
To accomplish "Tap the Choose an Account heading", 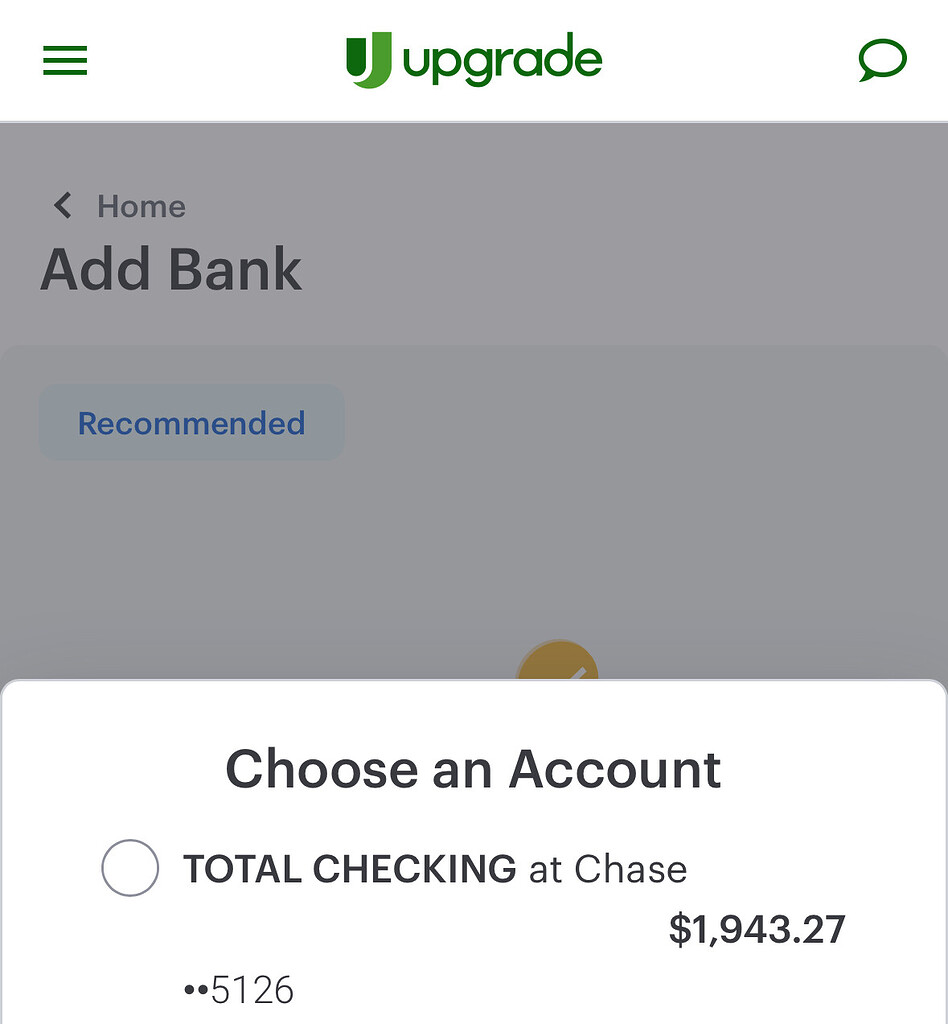I will click(474, 768).
